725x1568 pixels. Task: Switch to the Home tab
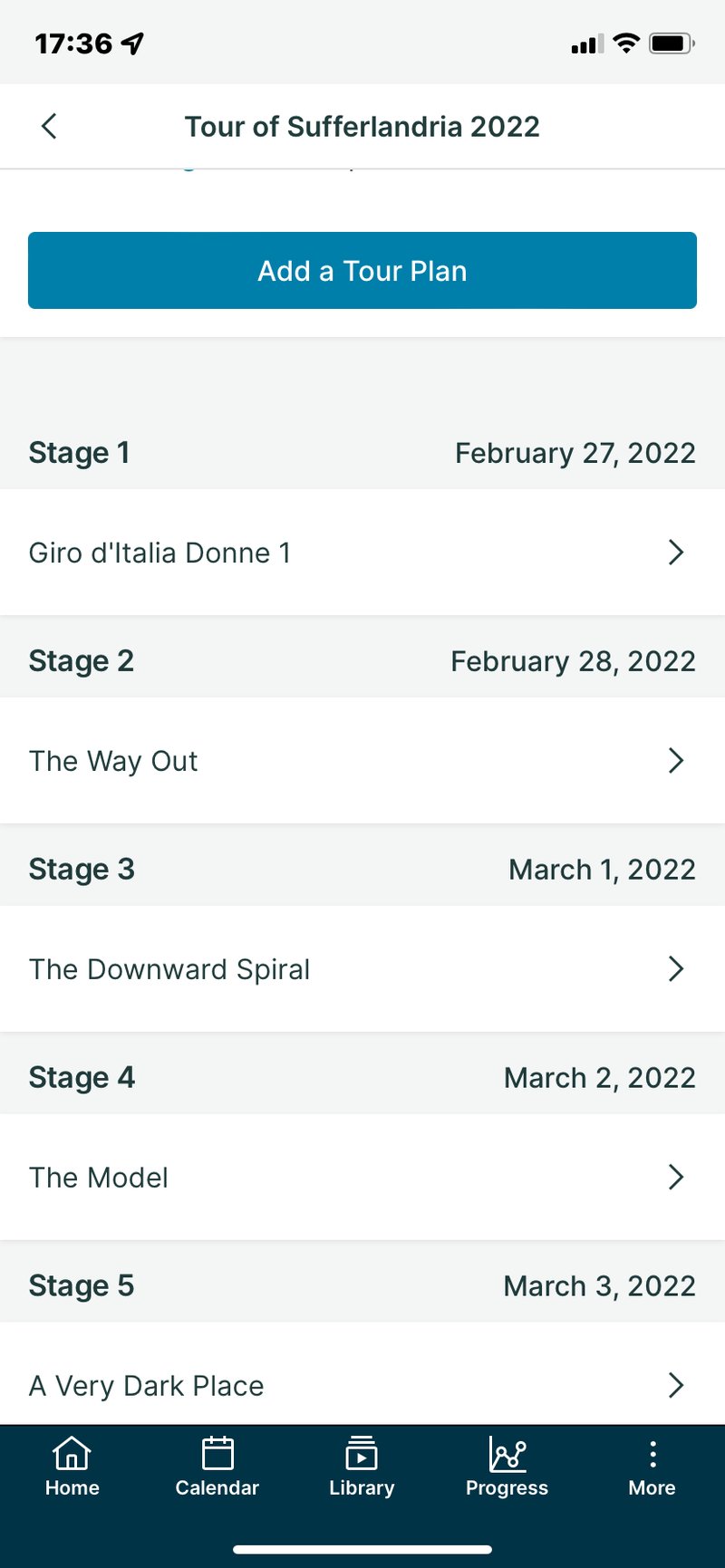(72, 1467)
